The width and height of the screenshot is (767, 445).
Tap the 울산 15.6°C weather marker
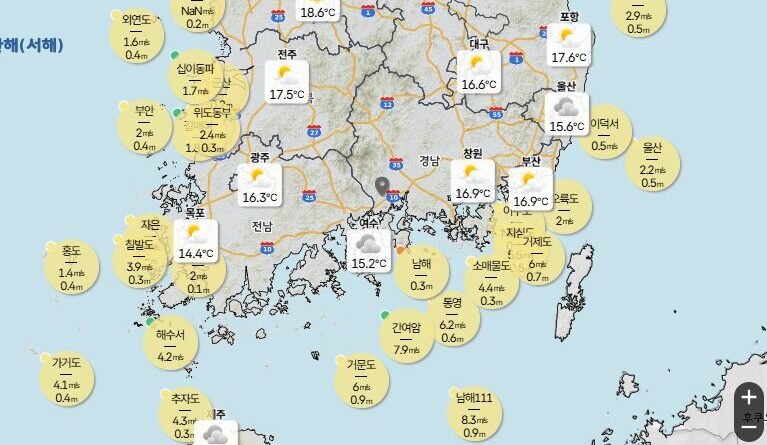[567, 113]
